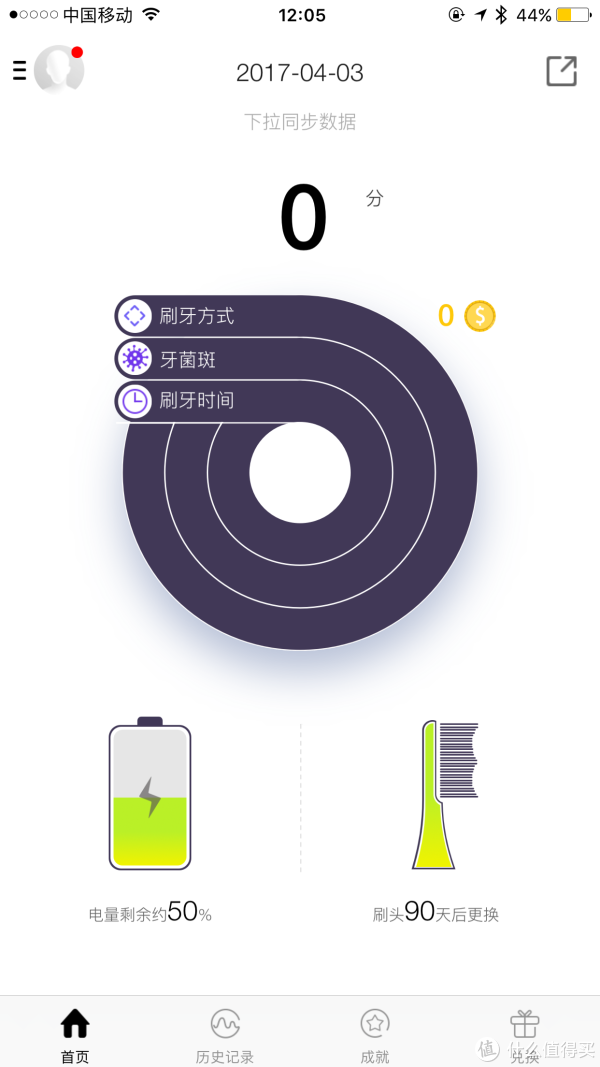Switch to the 历史记录 history tab
600x1067 pixels.
225,1033
